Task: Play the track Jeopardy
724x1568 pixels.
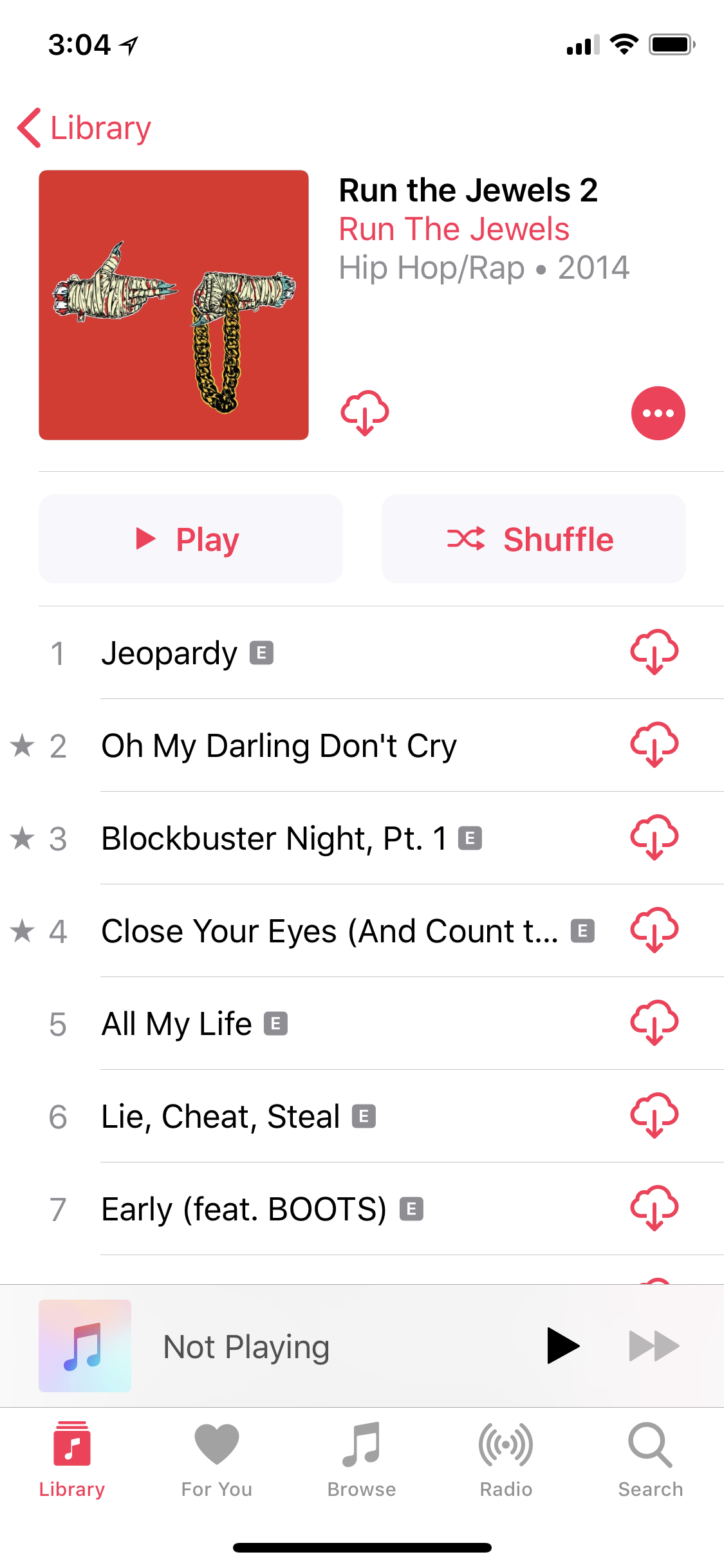Action: tap(170, 653)
